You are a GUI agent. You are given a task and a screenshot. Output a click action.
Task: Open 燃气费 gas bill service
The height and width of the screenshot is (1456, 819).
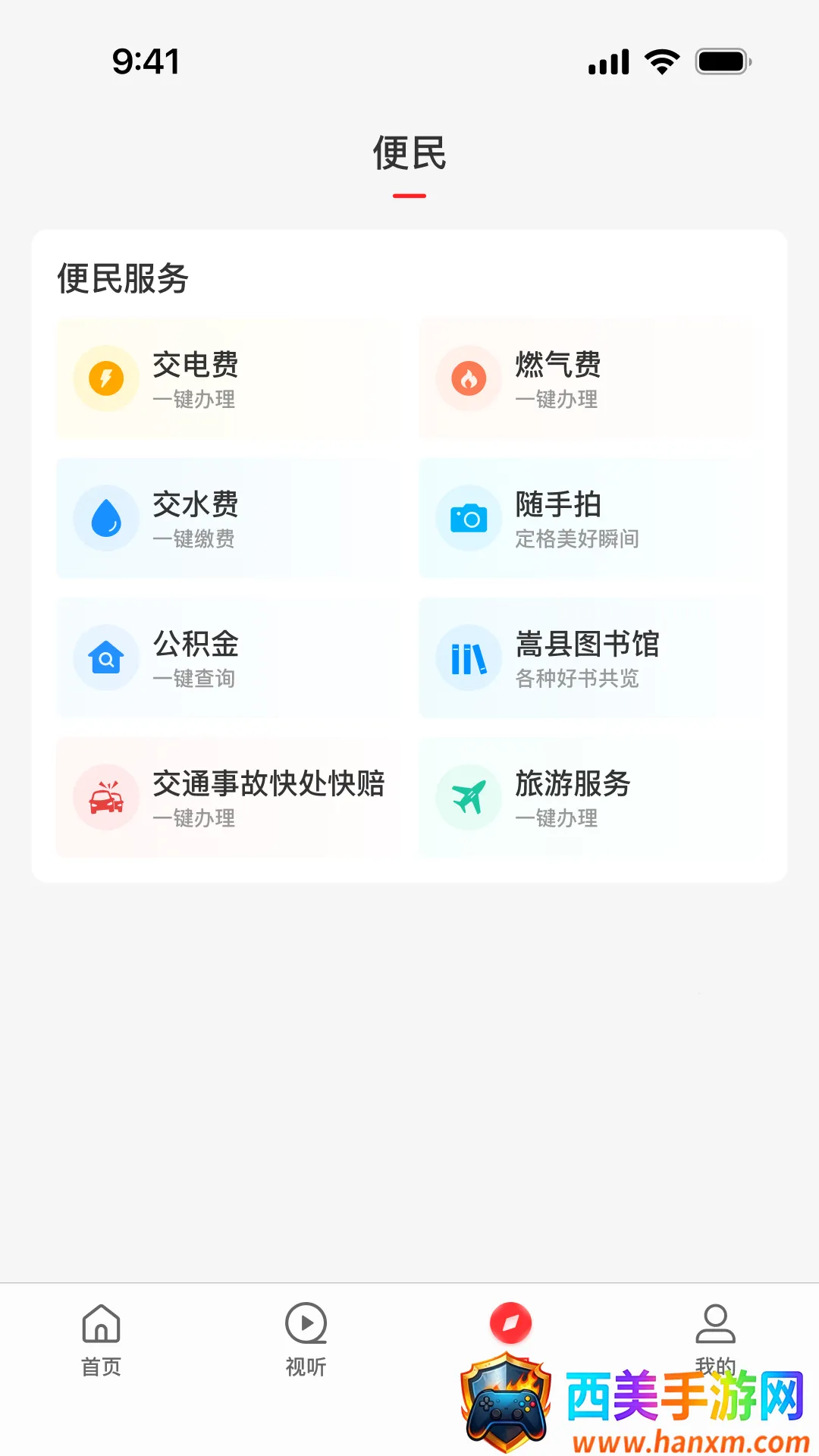tap(590, 379)
